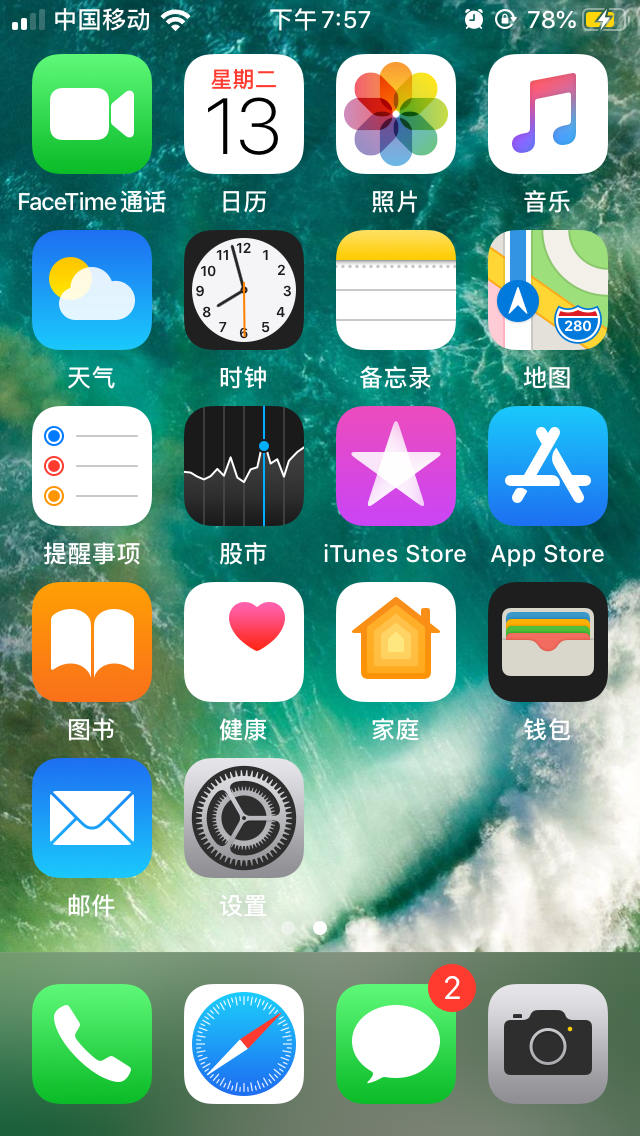Open the FaceTime通话 app
The width and height of the screenshot is (640, 1136).
tap(92, 114)
